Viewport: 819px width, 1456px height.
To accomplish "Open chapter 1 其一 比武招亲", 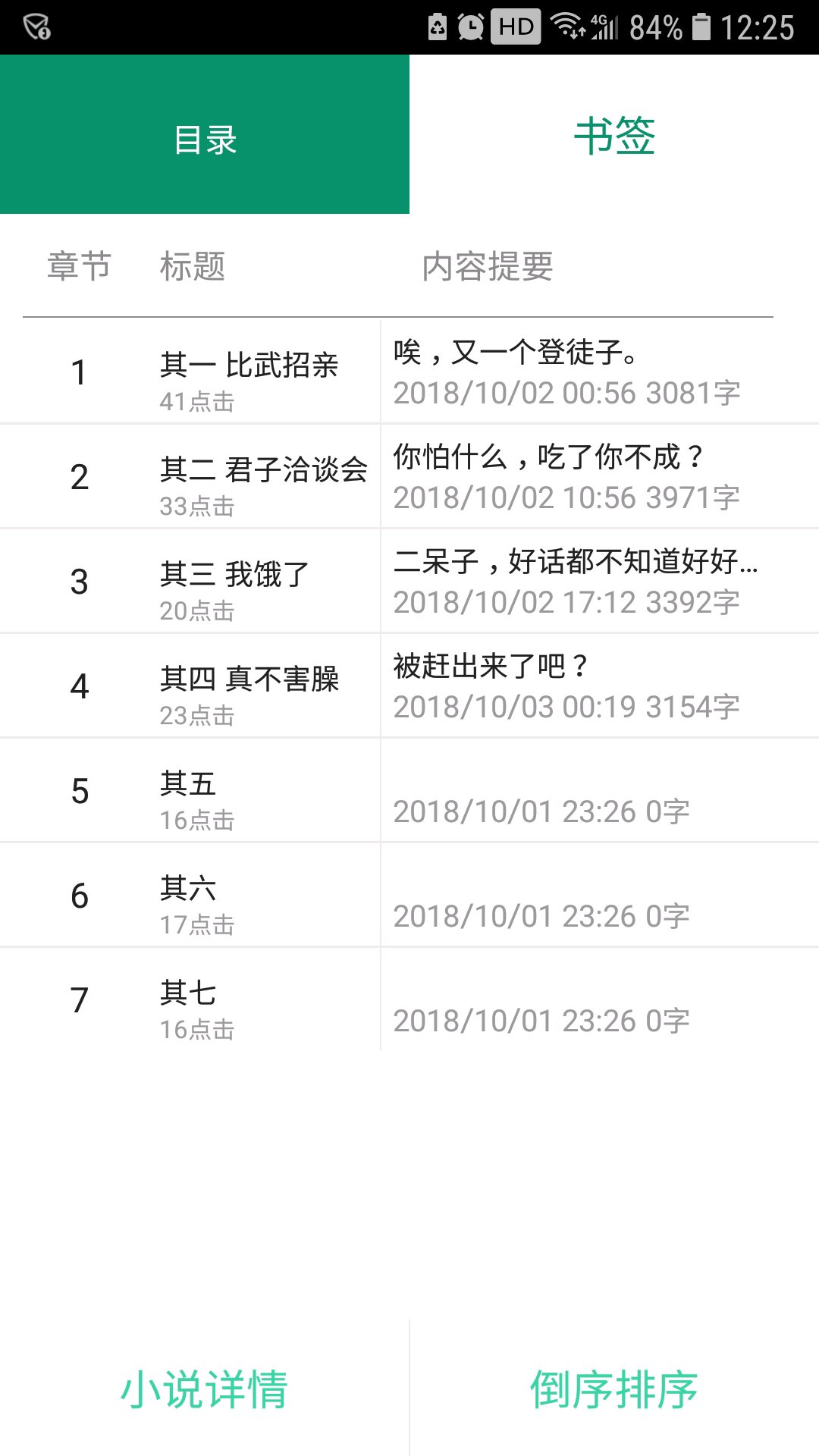I will tap(409, 372).
